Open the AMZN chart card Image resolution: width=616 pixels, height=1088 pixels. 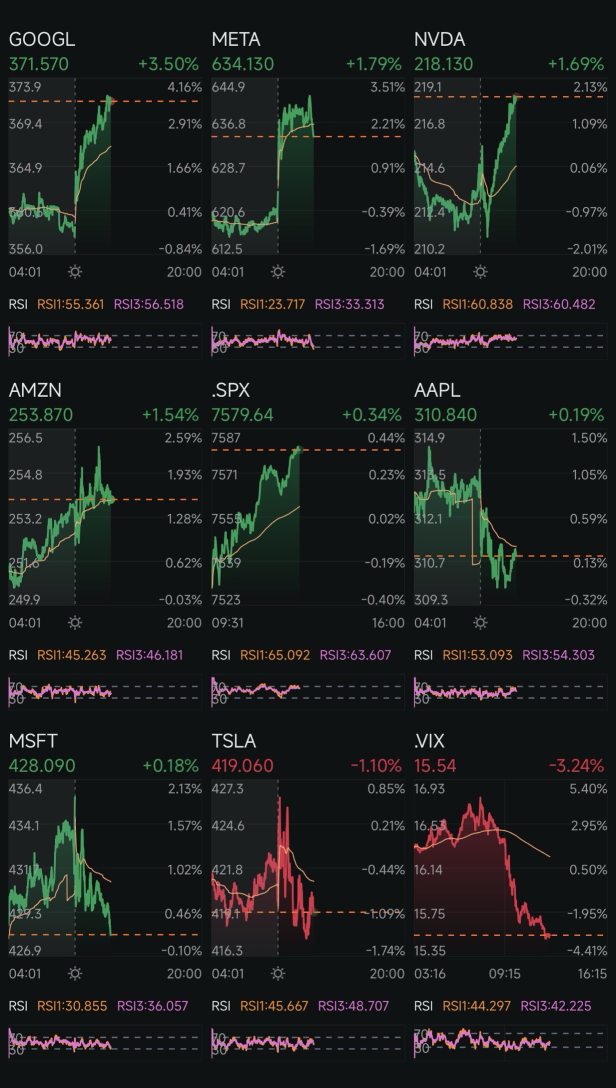(104, 544)
